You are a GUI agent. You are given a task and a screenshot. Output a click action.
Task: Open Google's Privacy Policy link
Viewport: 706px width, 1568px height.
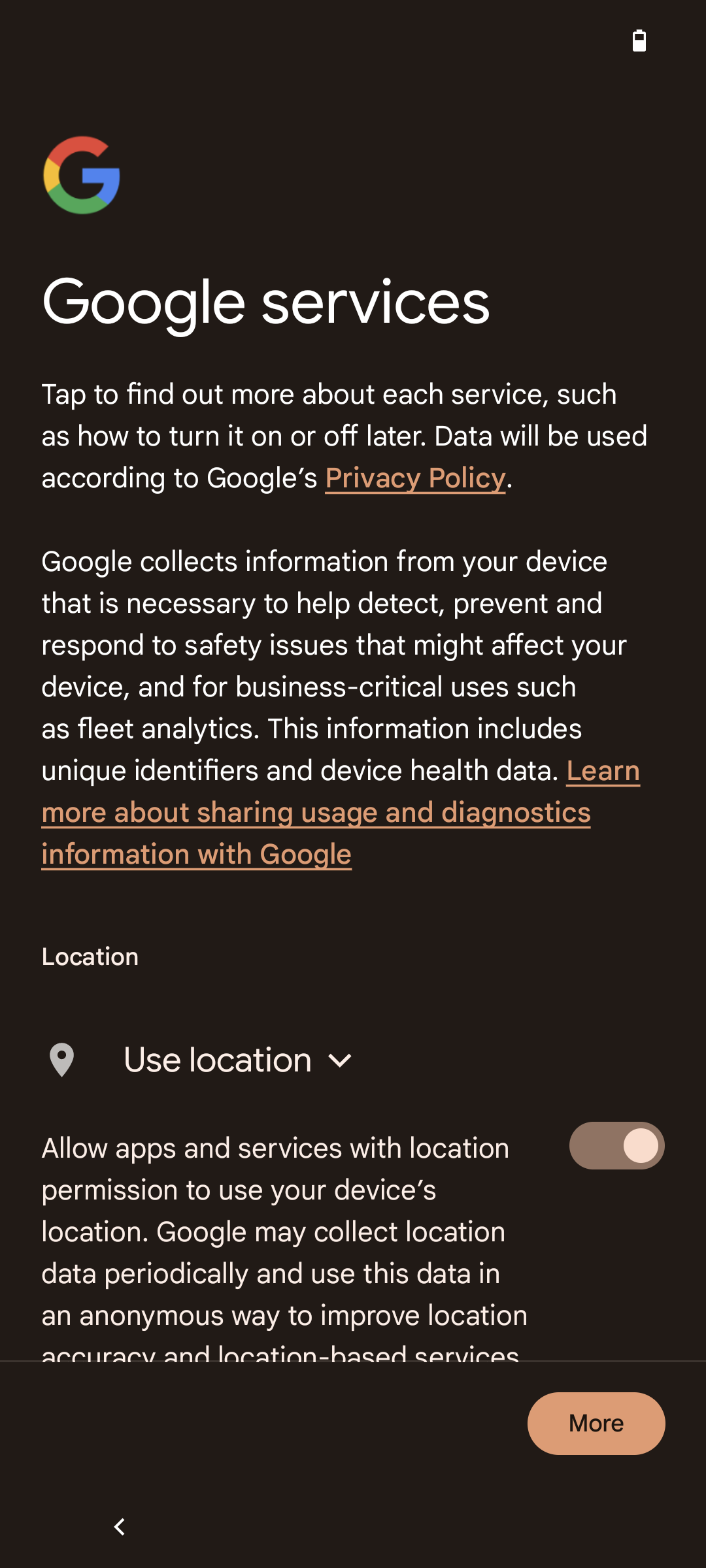415,478
